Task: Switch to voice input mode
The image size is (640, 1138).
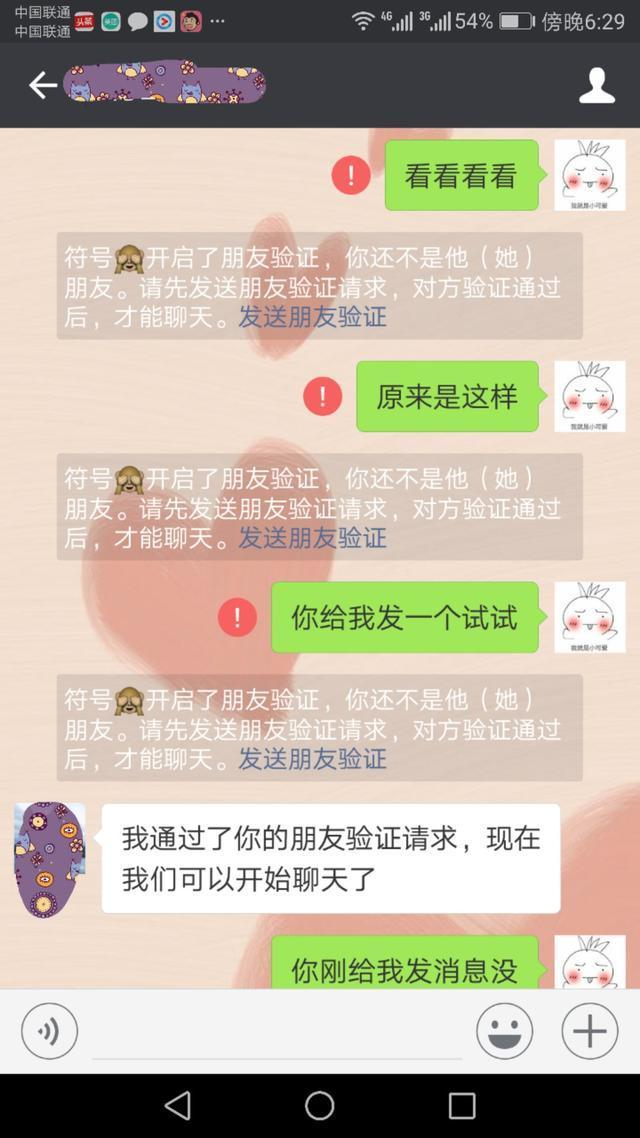Action: pyautogui.click(x=49, y=1031)
